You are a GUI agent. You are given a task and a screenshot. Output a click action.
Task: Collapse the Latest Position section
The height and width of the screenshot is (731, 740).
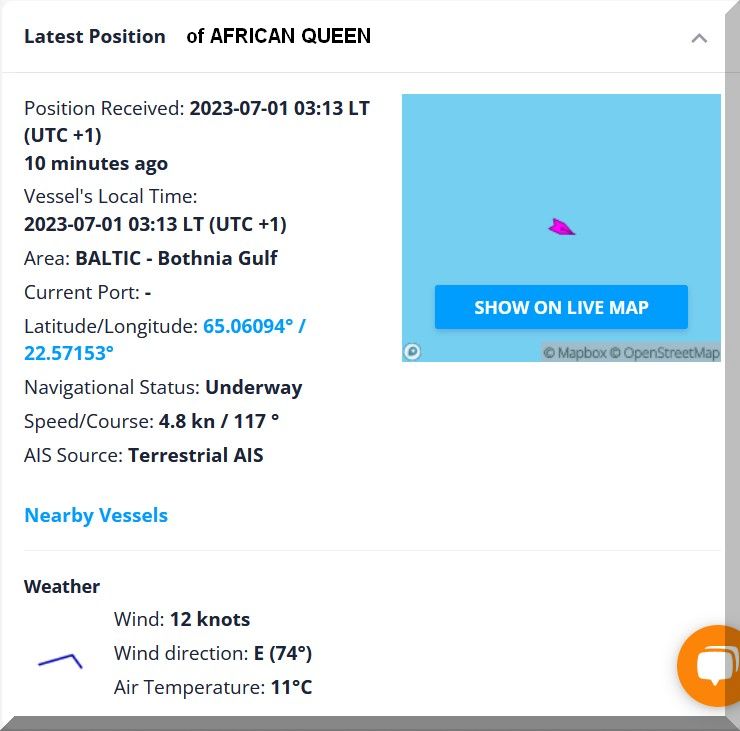click(x=699, y=38)
